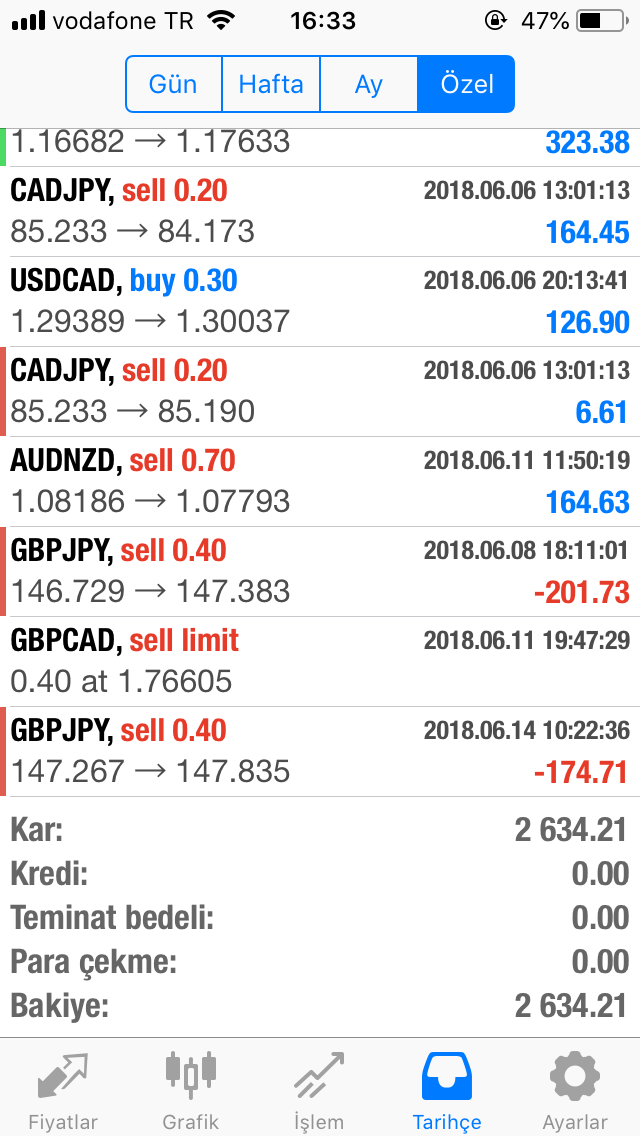The image size is (640, 1136).
Task: View the CADJPY sell trade with 6.61 profit
Action: click(320, 392)
